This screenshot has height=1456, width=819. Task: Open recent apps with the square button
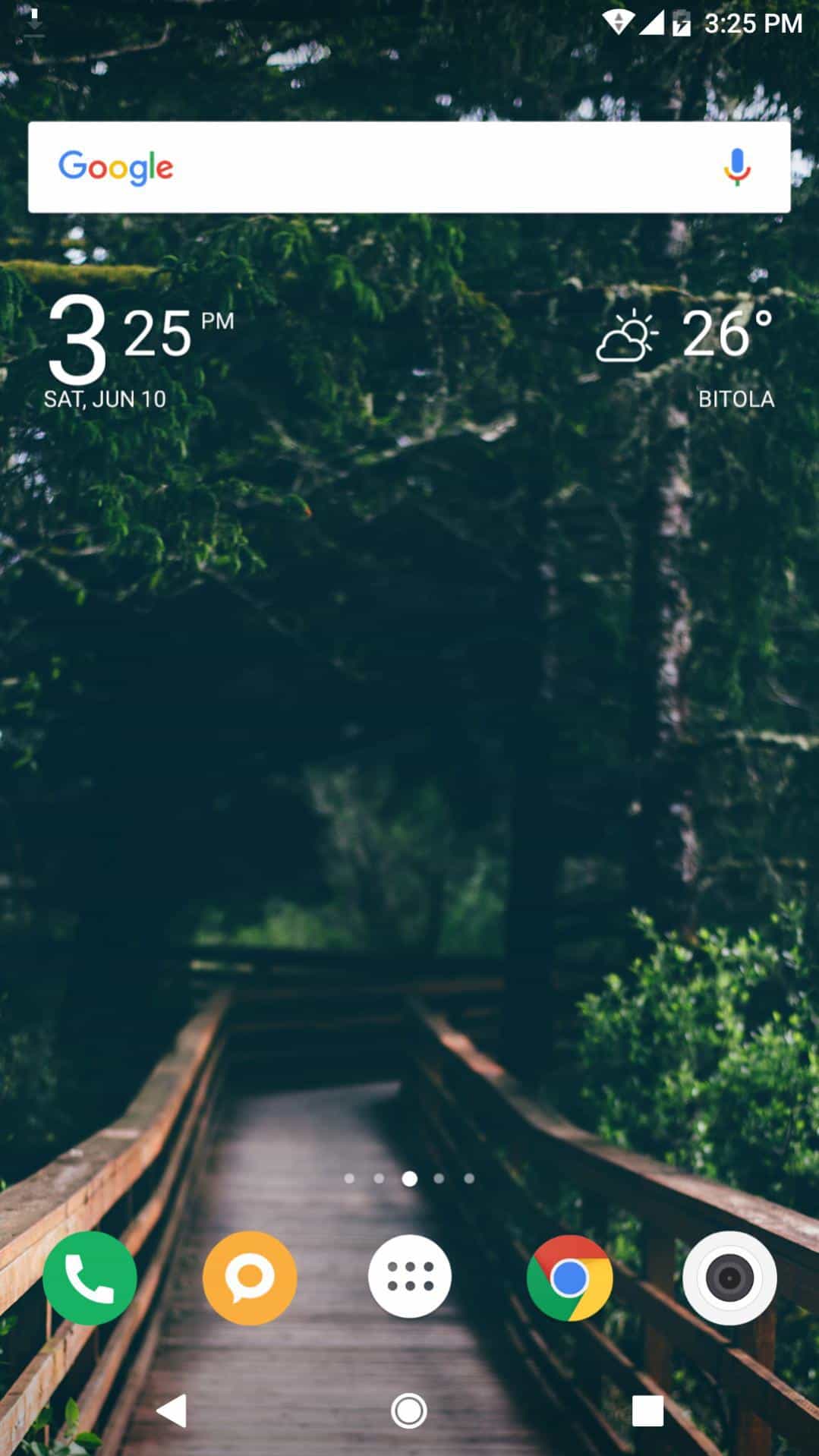tap(647, 1411)
